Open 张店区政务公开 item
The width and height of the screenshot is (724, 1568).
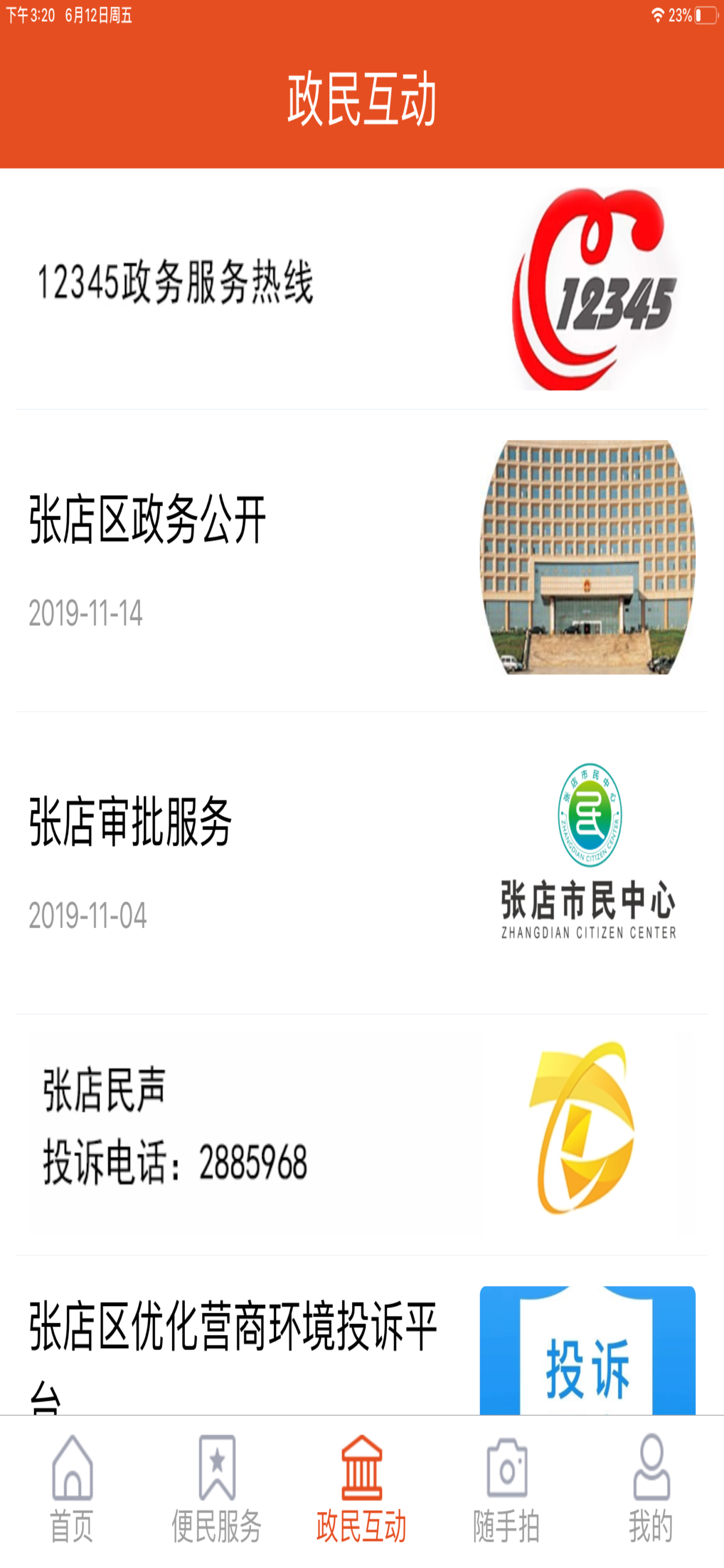tap(362, 560)
